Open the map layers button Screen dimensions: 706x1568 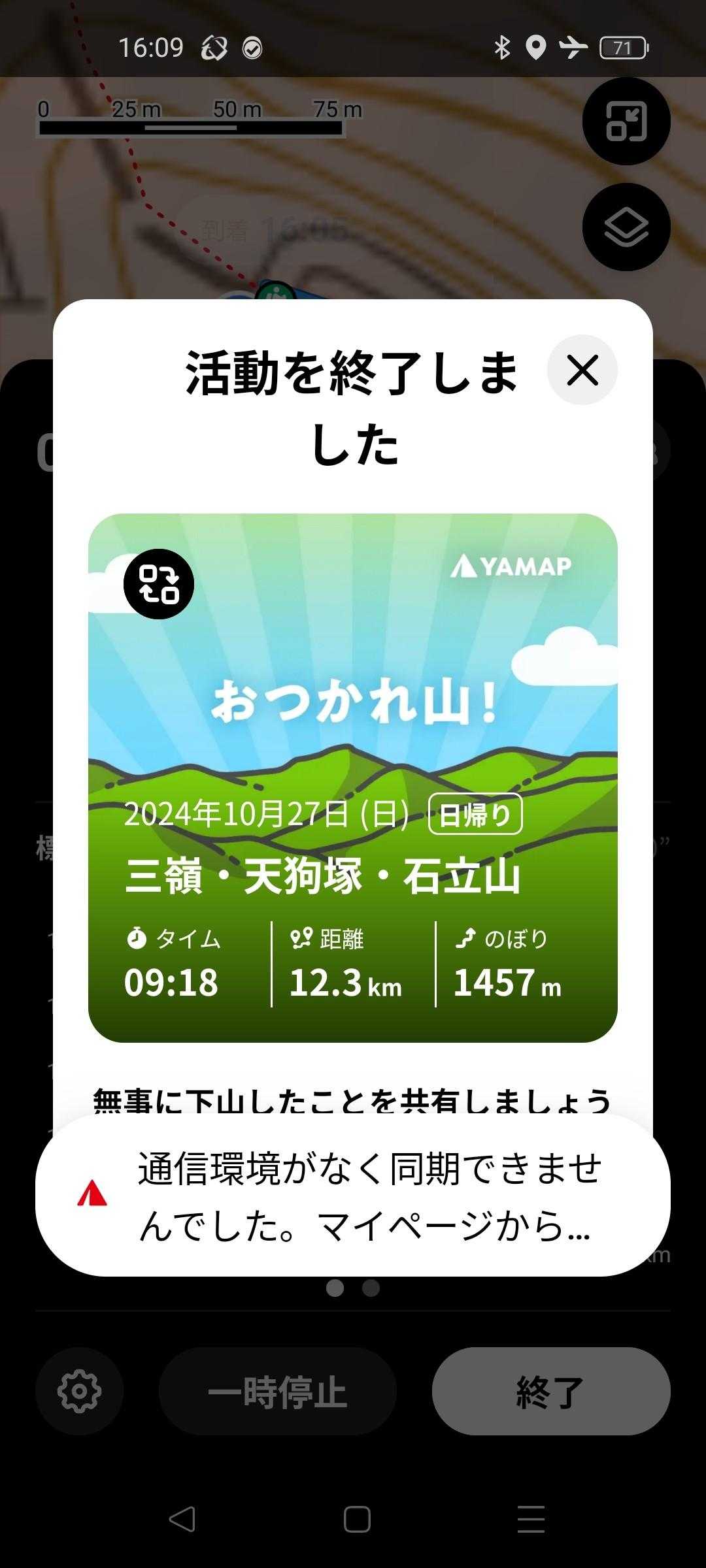coord(626,227)
